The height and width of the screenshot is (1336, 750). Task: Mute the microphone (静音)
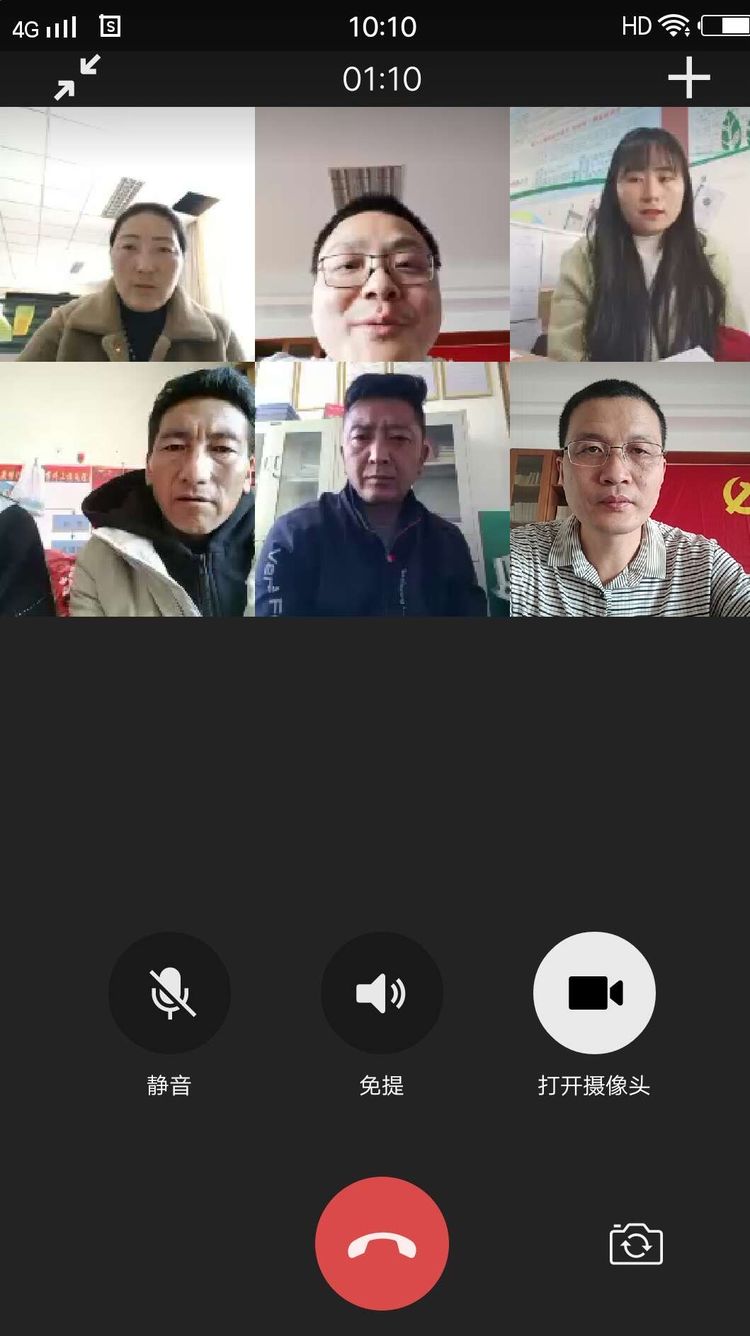point(169,993)
